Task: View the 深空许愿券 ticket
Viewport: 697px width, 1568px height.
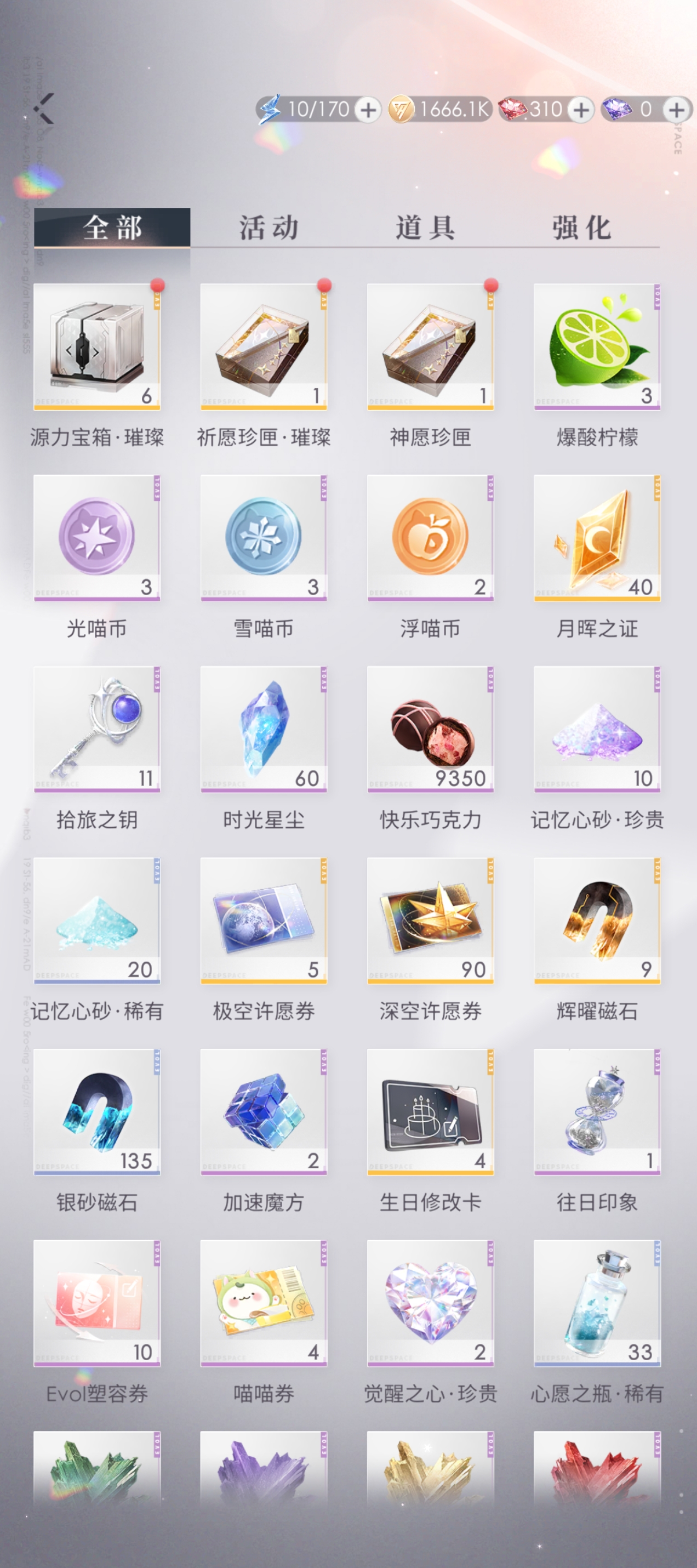Action: [x=430, y=920]
